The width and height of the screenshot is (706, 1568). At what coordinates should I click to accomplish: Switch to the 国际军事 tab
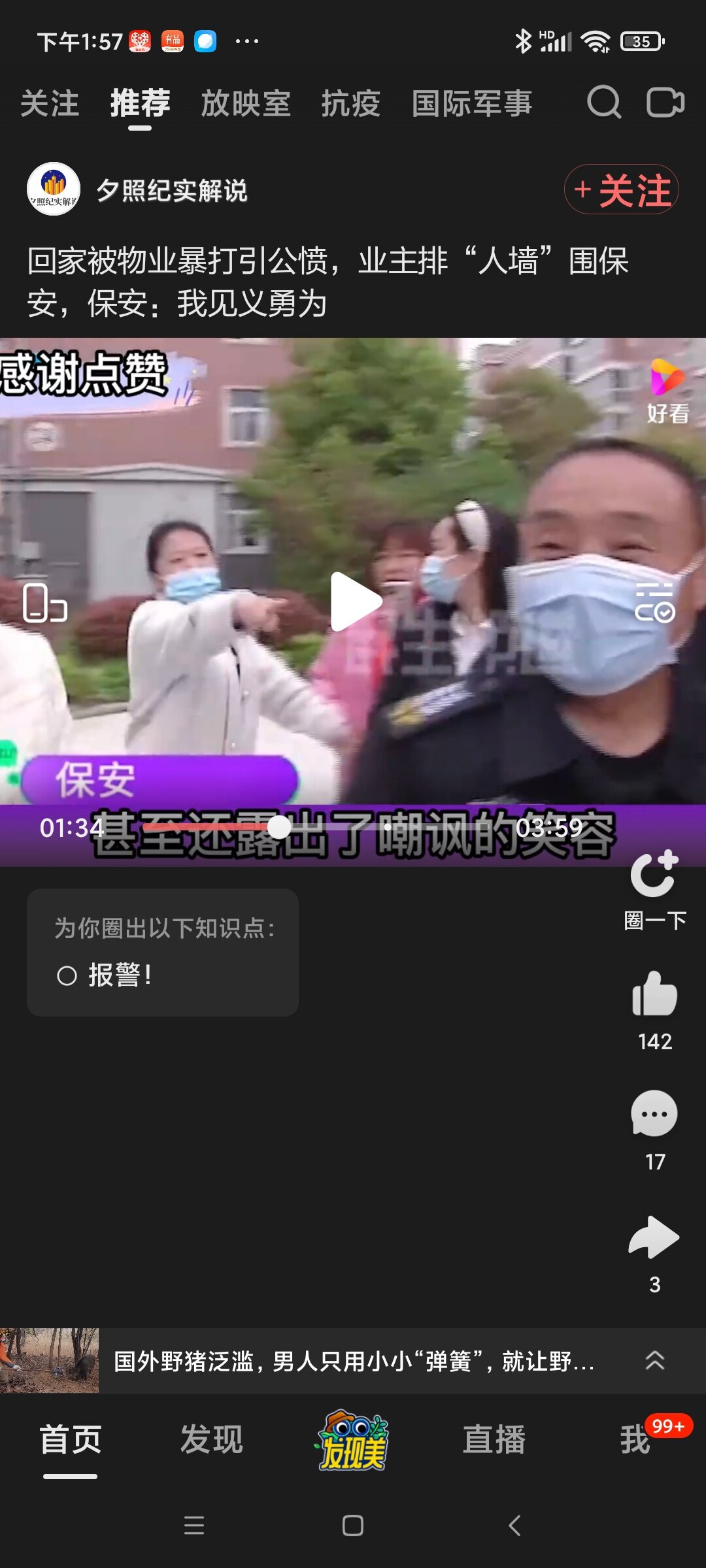471,104
